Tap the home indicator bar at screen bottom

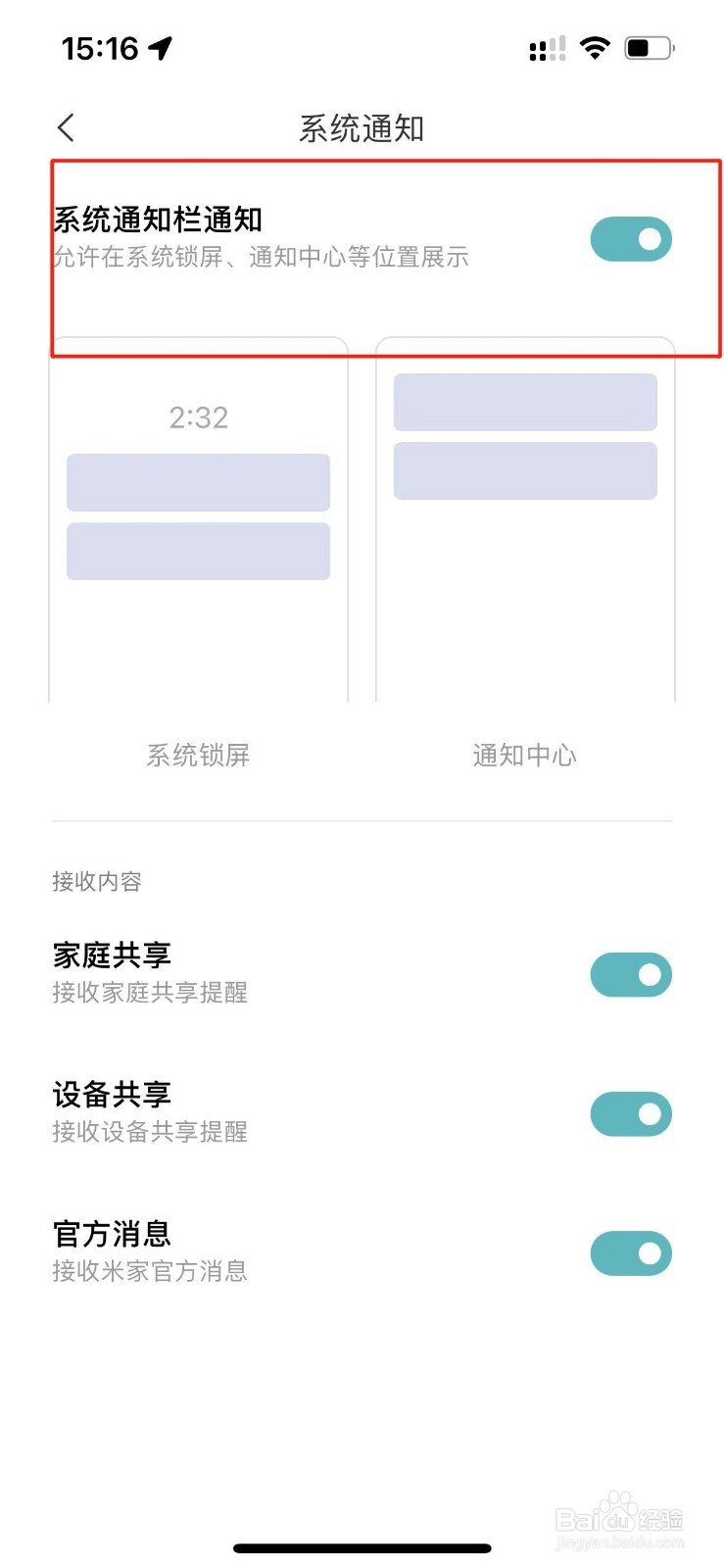(x=362, y=1547)
